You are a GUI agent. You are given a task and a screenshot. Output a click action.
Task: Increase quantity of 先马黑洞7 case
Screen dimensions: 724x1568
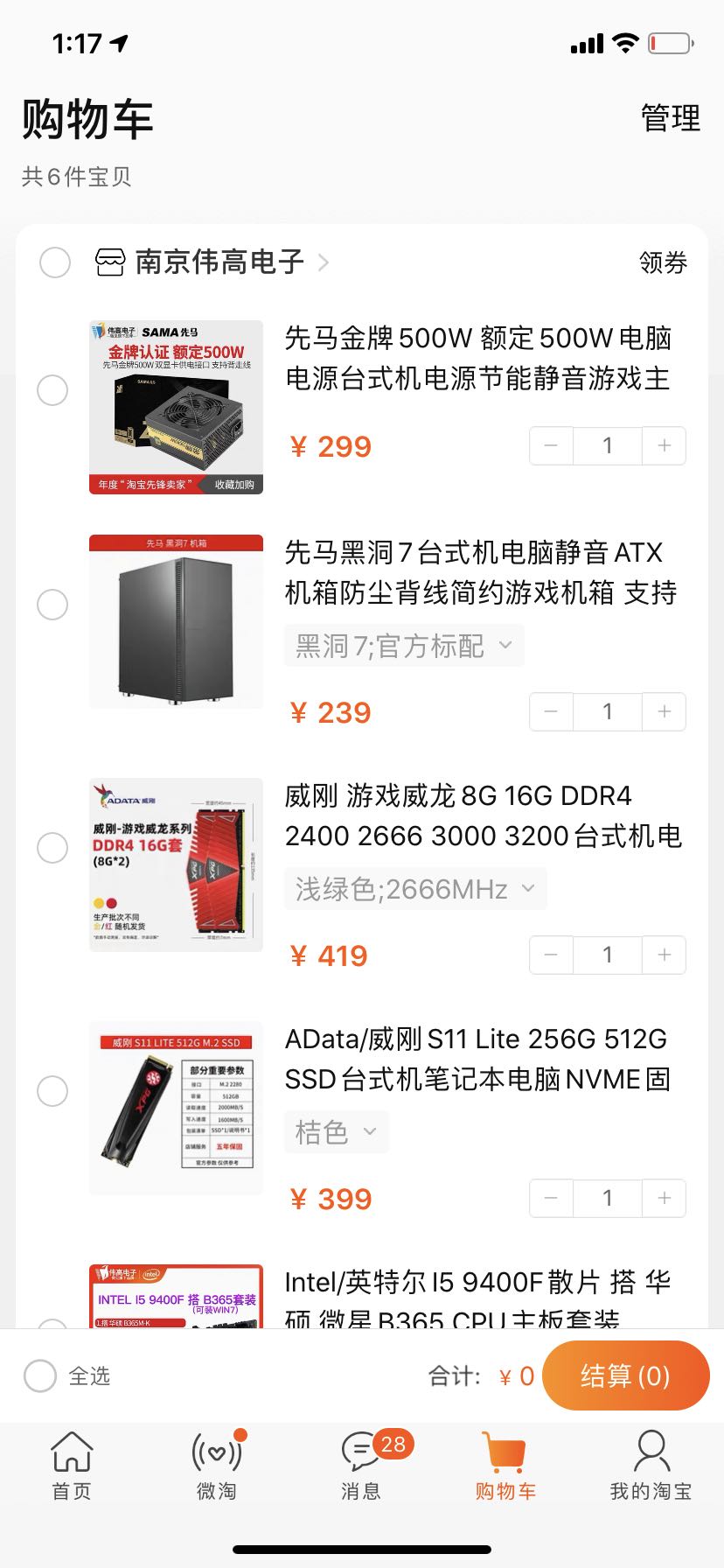tap(665, 712)
